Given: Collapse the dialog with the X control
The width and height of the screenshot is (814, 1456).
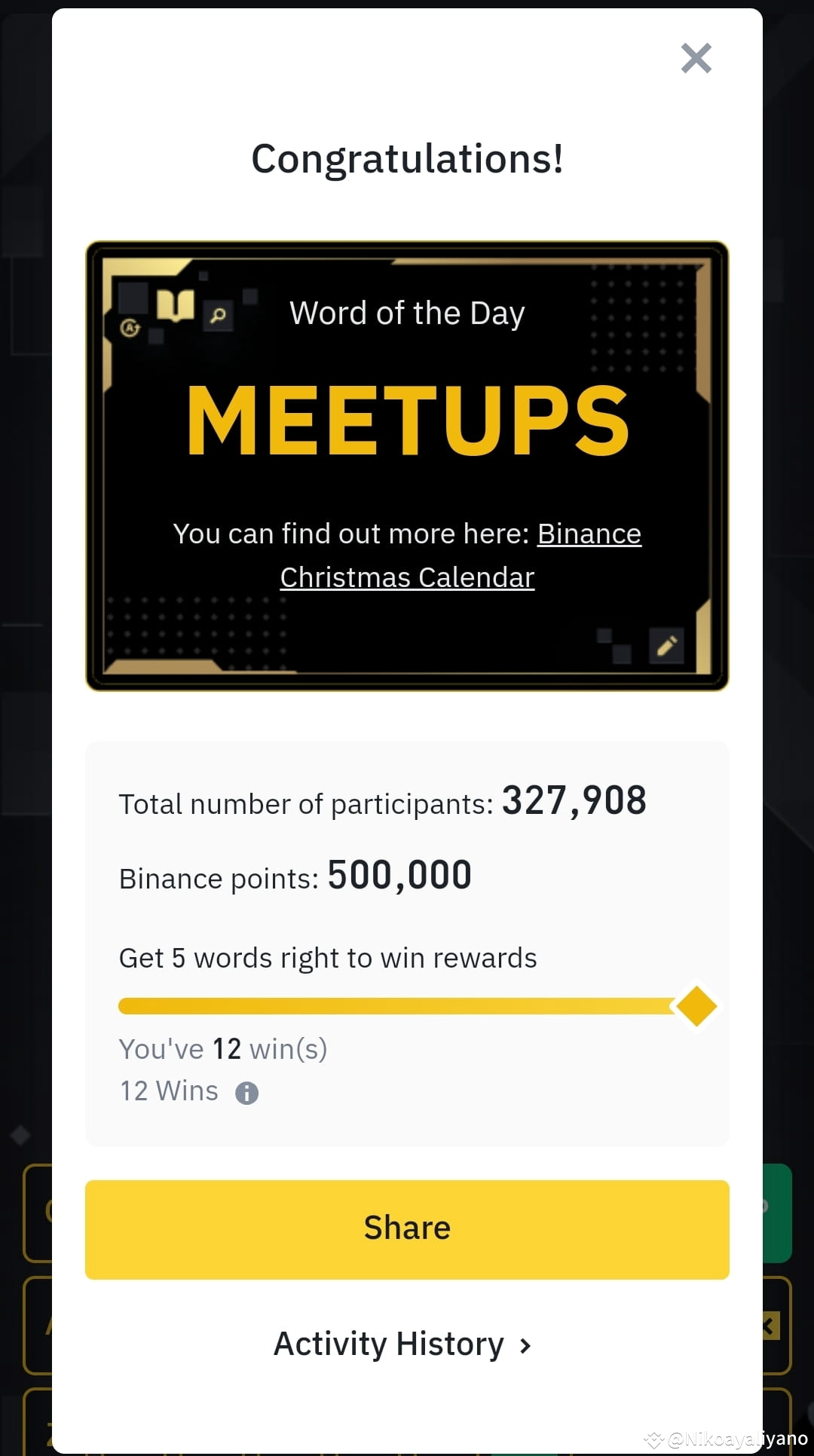Looking at the screenshot, I should pos(695,57).
